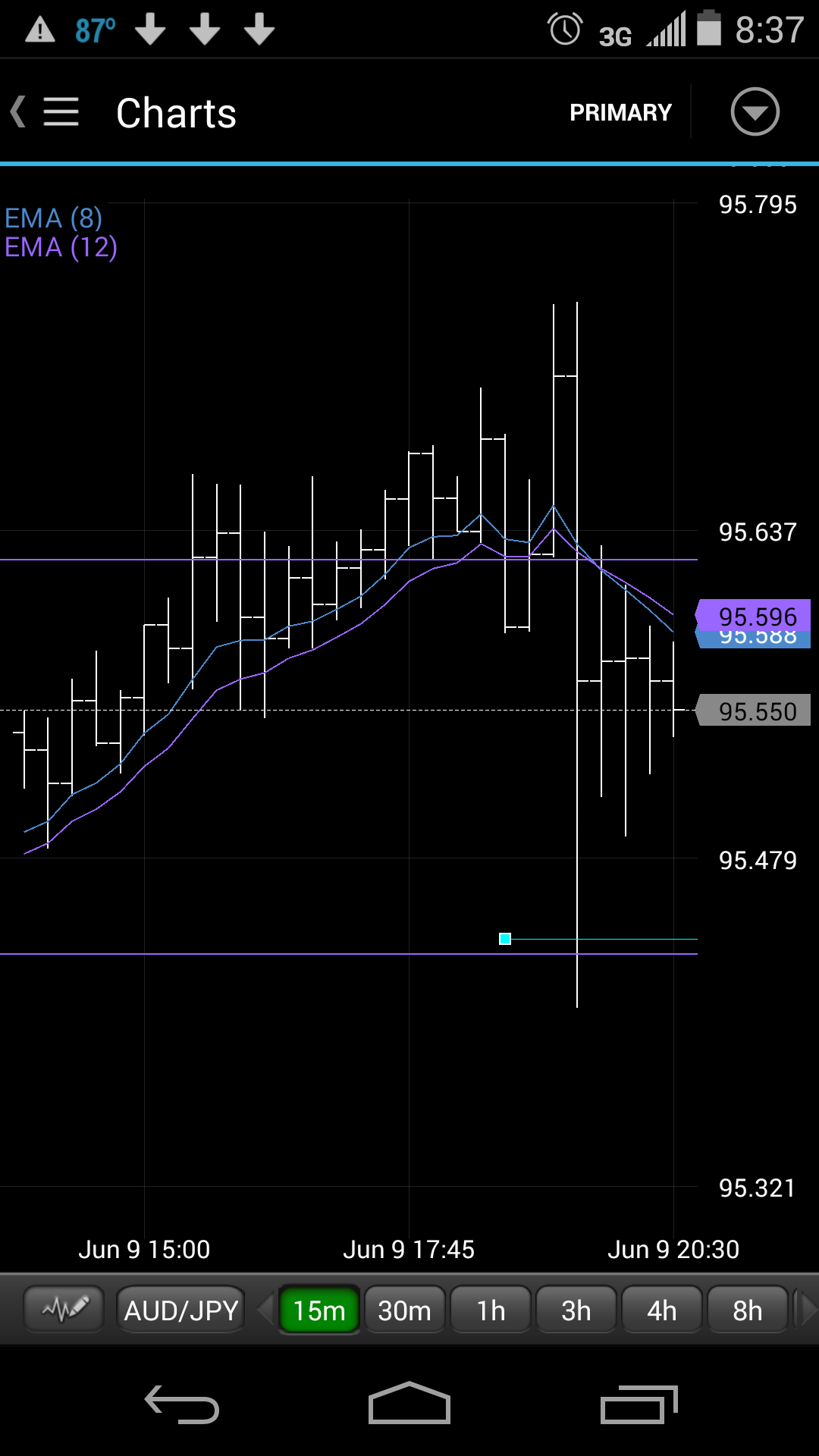Switch to the 1h timeframe
Image resolution: width=819 pixels, height=1456 pixels.
pyautogui.click(x=491, y=1310)
